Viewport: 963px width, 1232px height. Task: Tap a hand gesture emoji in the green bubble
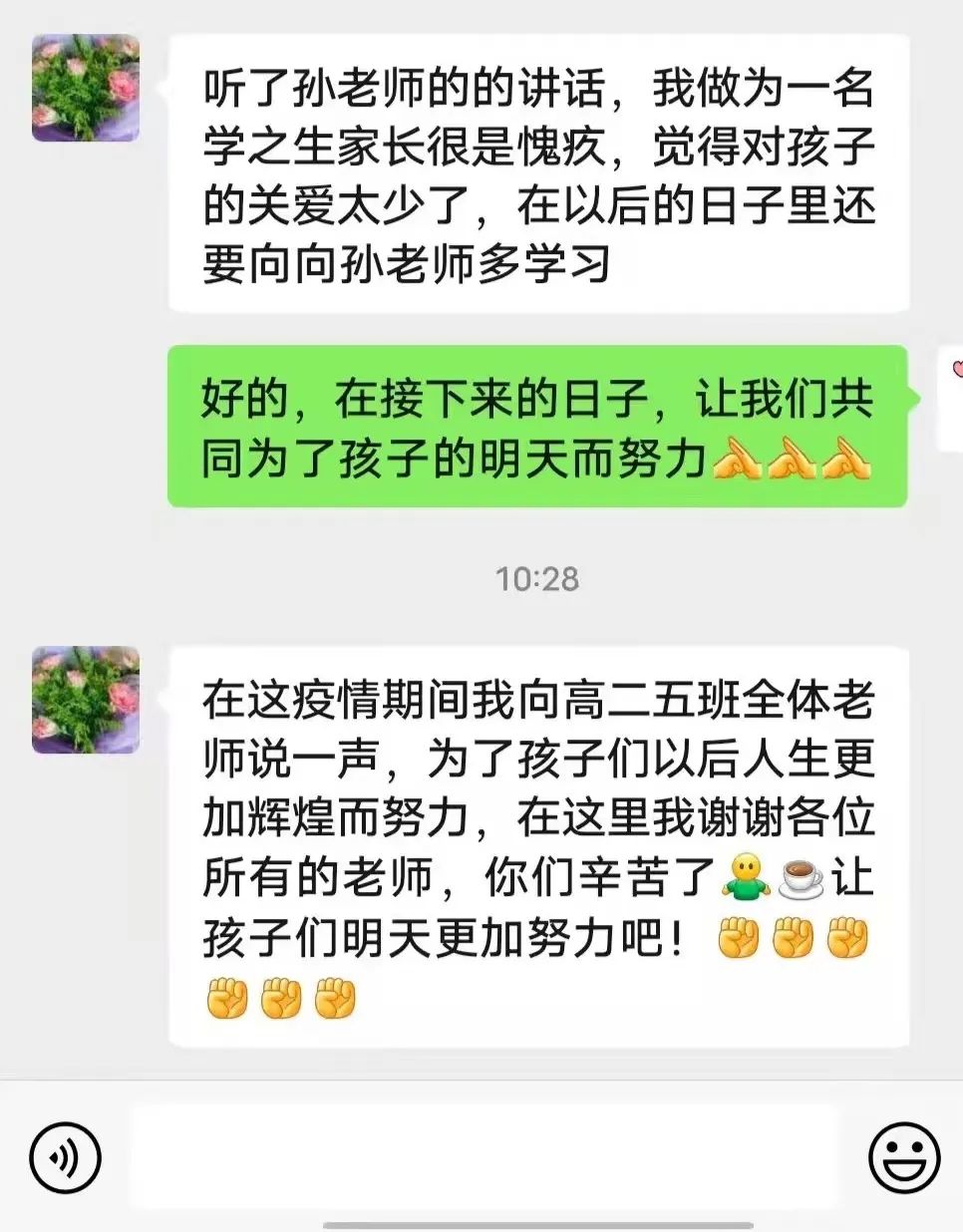tap(735, 459)
